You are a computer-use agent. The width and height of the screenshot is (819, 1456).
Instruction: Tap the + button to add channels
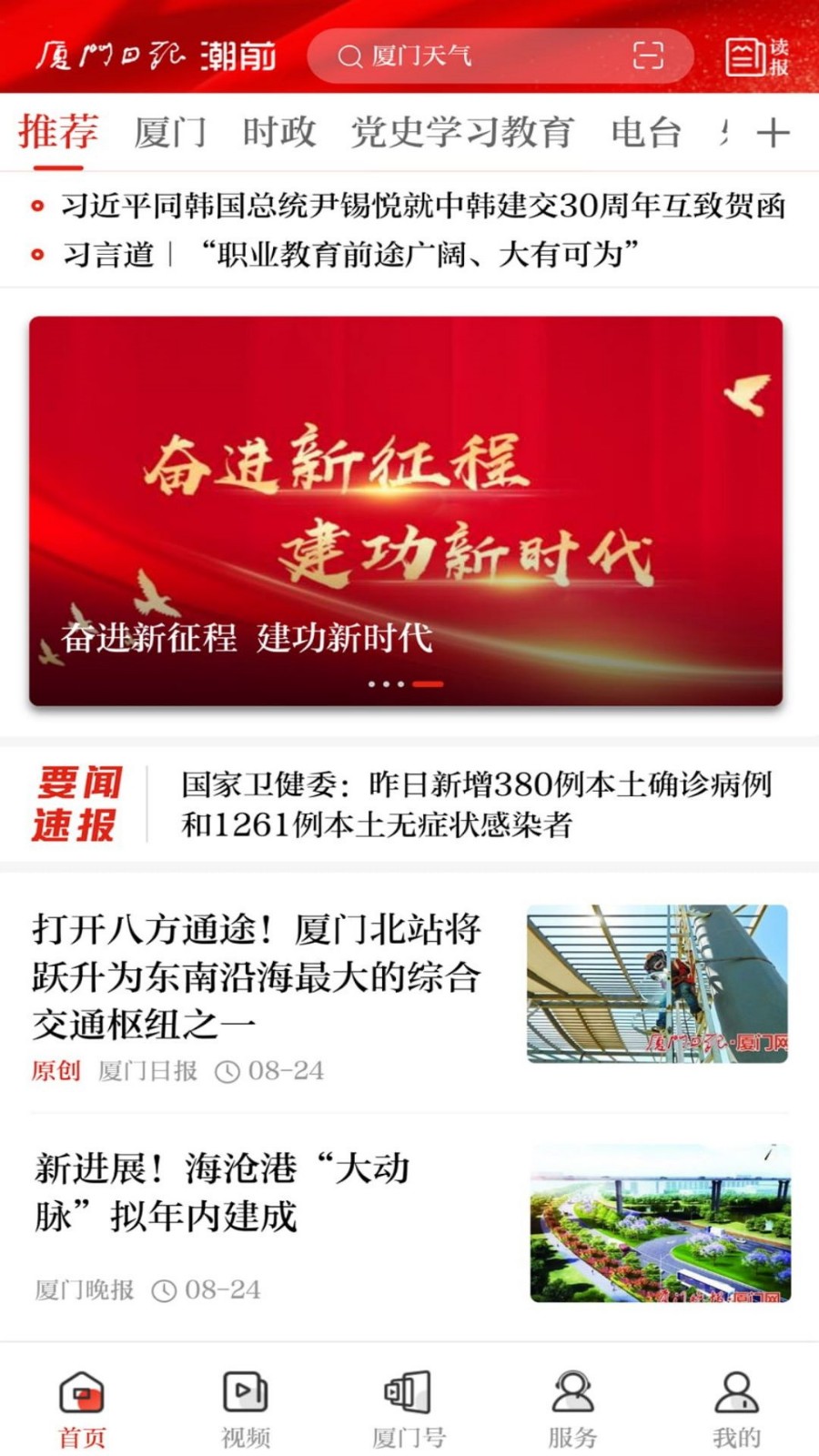(x=772, y=131)
